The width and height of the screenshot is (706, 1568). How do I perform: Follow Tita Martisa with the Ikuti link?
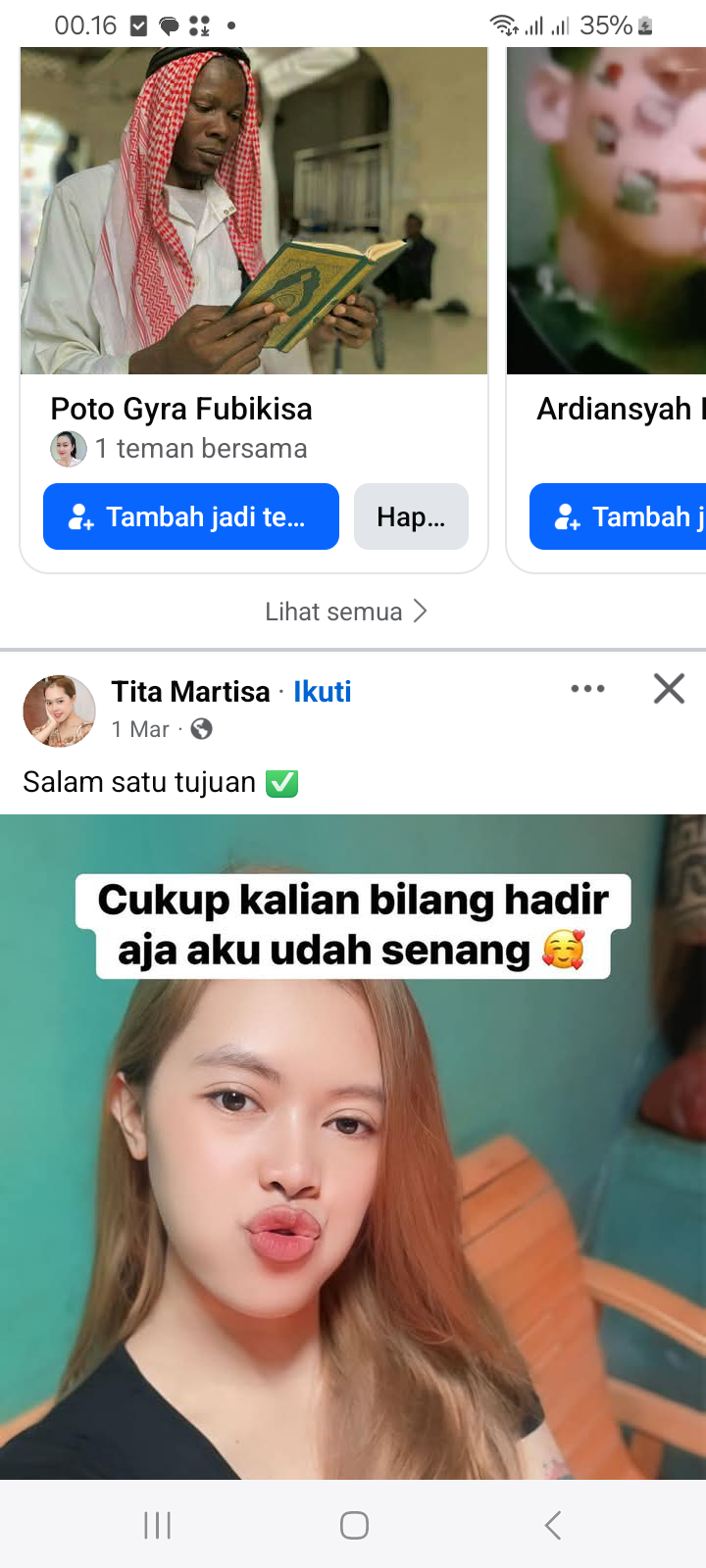click(x=322, y=692)
